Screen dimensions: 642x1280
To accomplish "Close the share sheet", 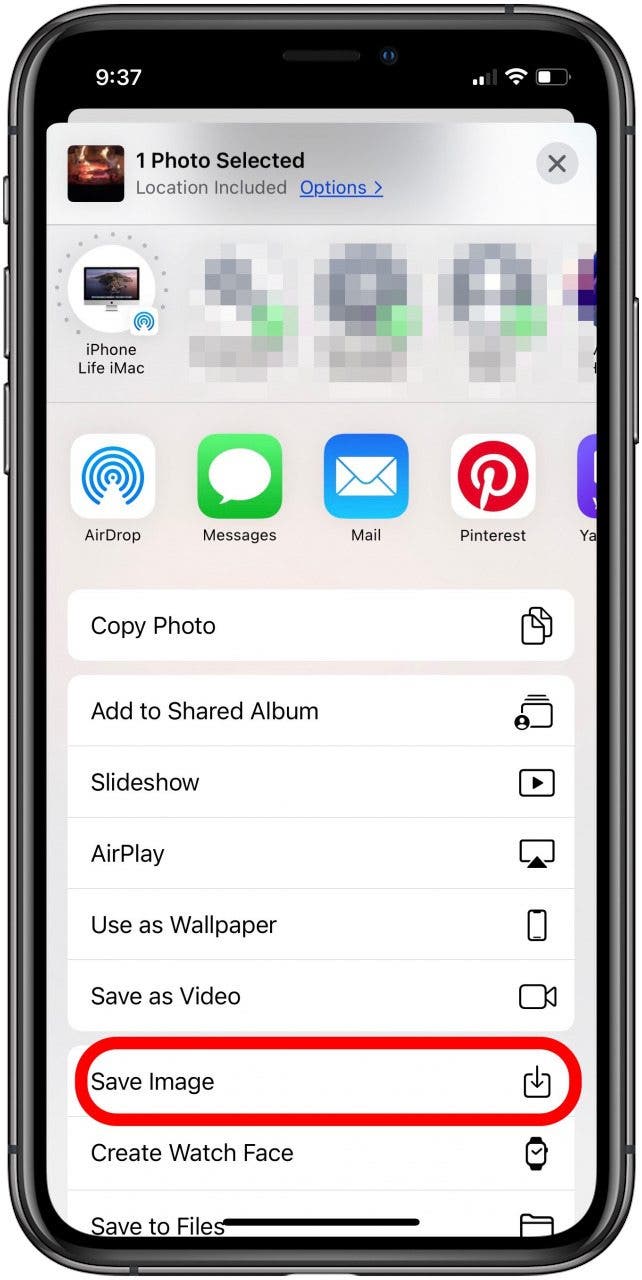I will (556, 164).
